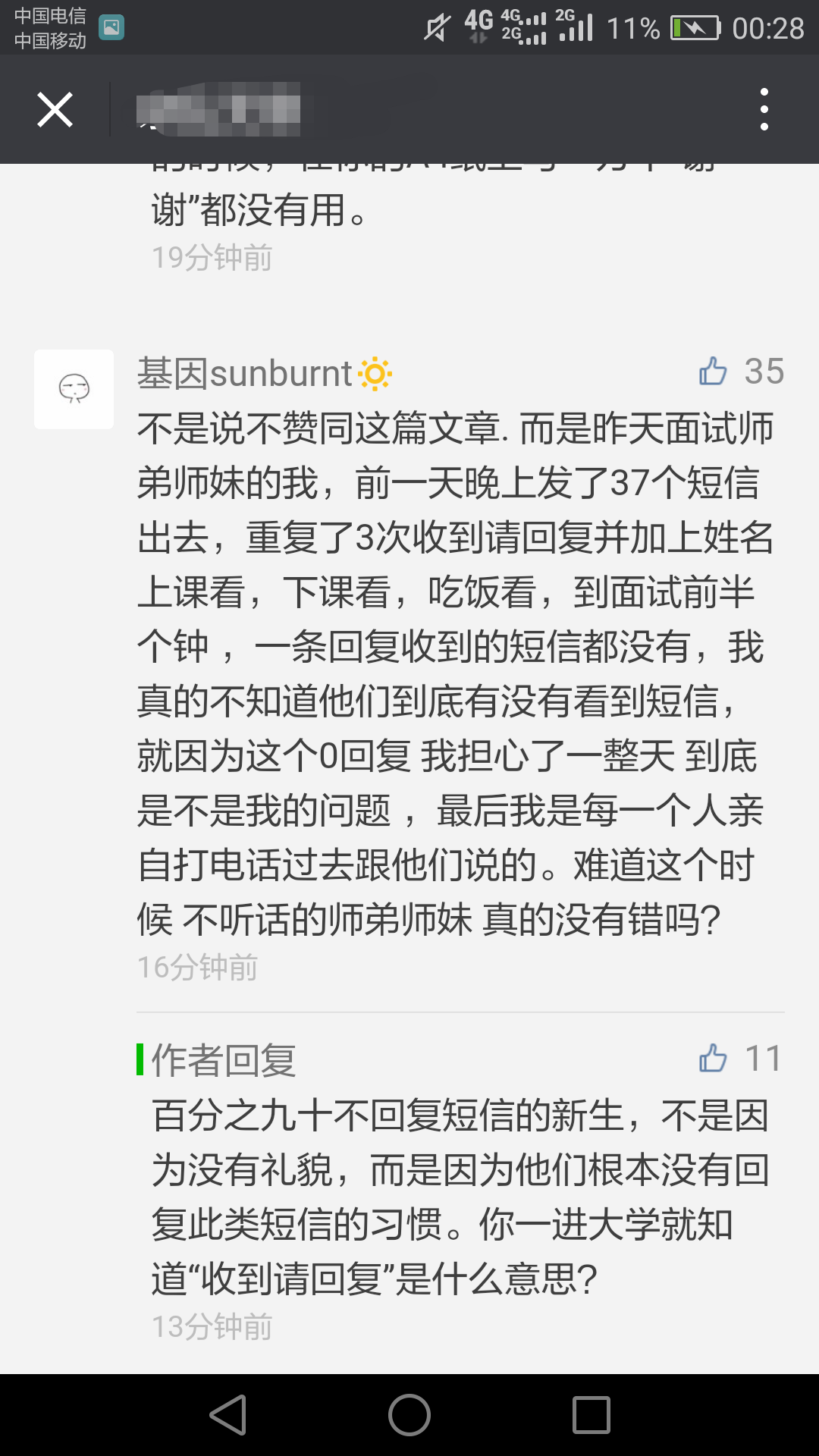819x1456 pixels.
Task: Open the recent apps view
Action: click(x=591, y=1415)
